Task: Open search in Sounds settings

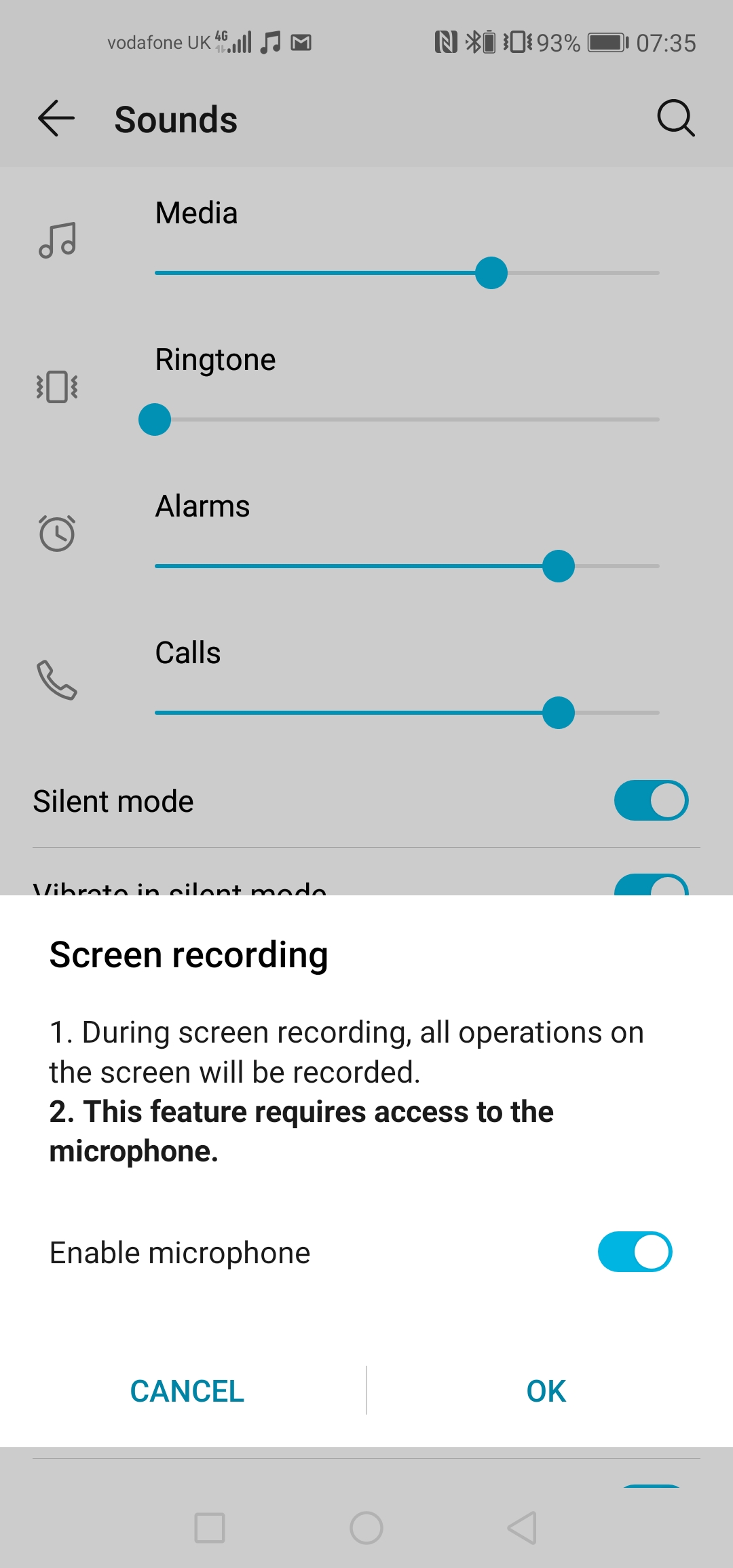Action: point(676,119)
